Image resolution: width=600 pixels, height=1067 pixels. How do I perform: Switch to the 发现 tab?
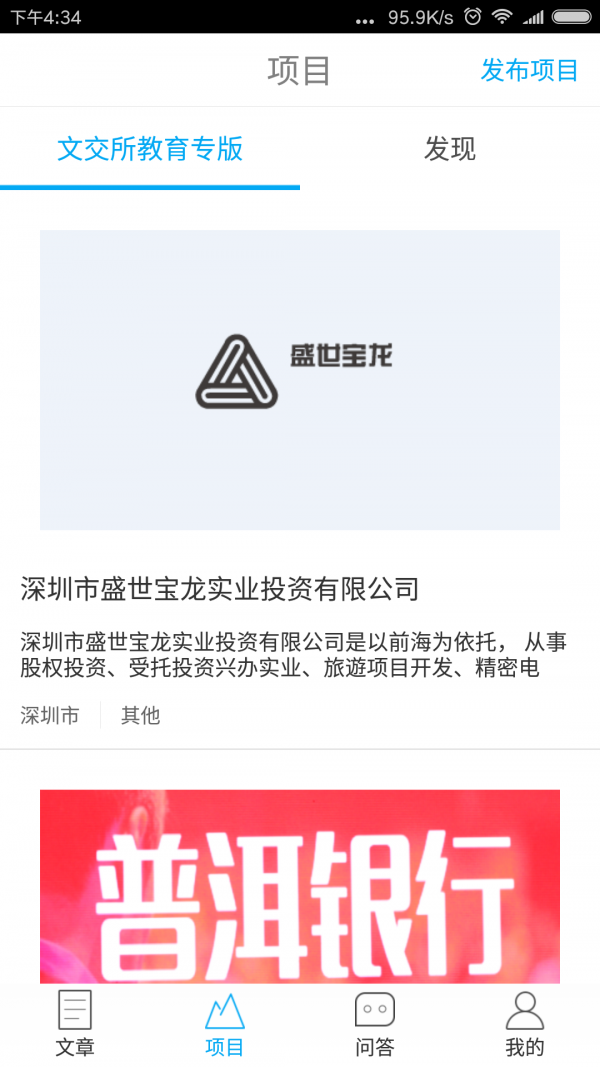(x=449, y=149)
